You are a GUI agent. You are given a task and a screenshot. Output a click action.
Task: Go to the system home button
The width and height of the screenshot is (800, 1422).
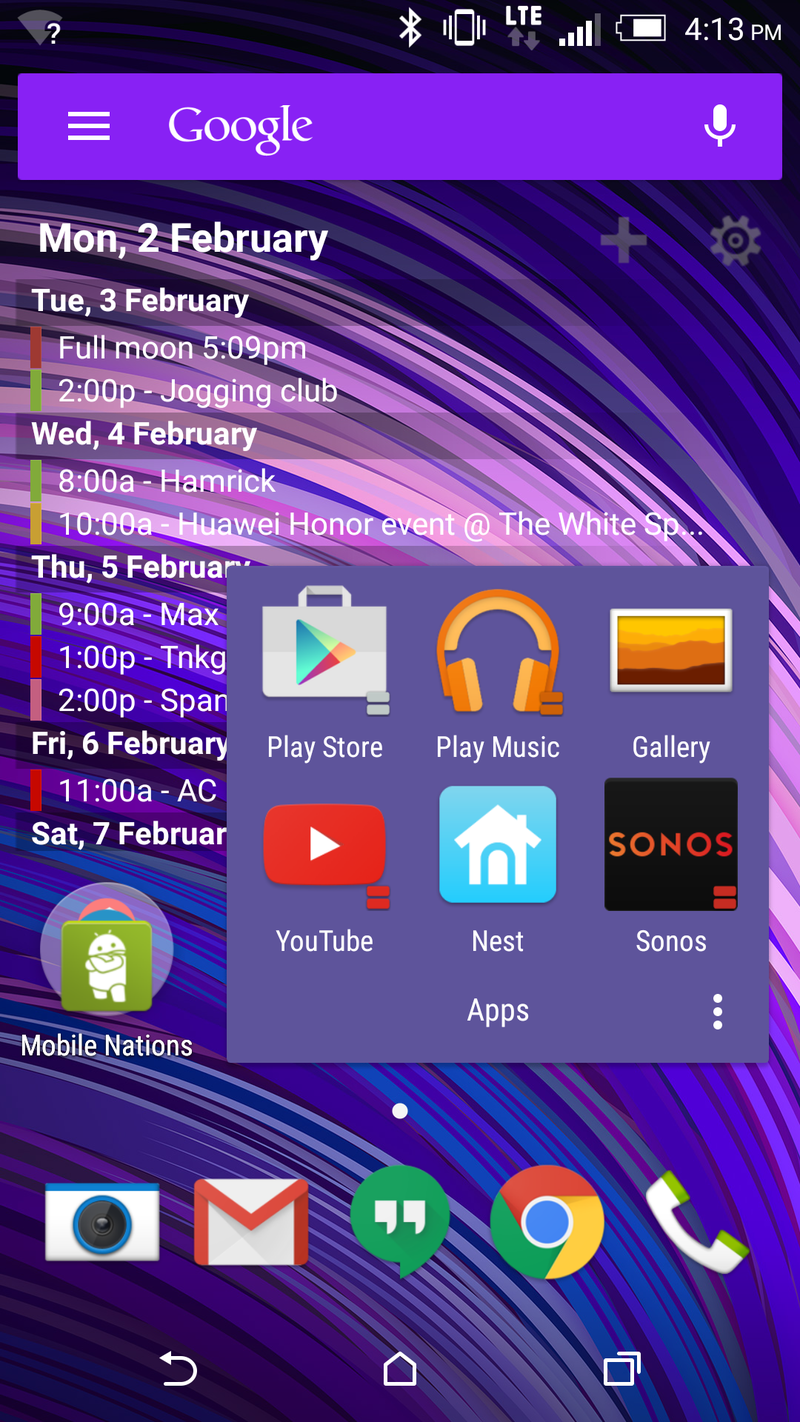coord(400,1369)
